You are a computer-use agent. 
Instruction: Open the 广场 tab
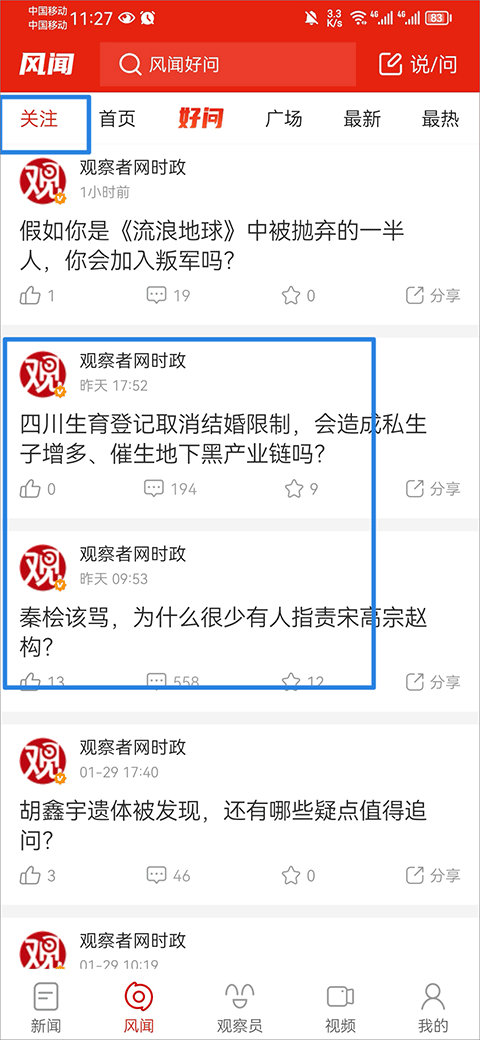(x=284, y=119)
